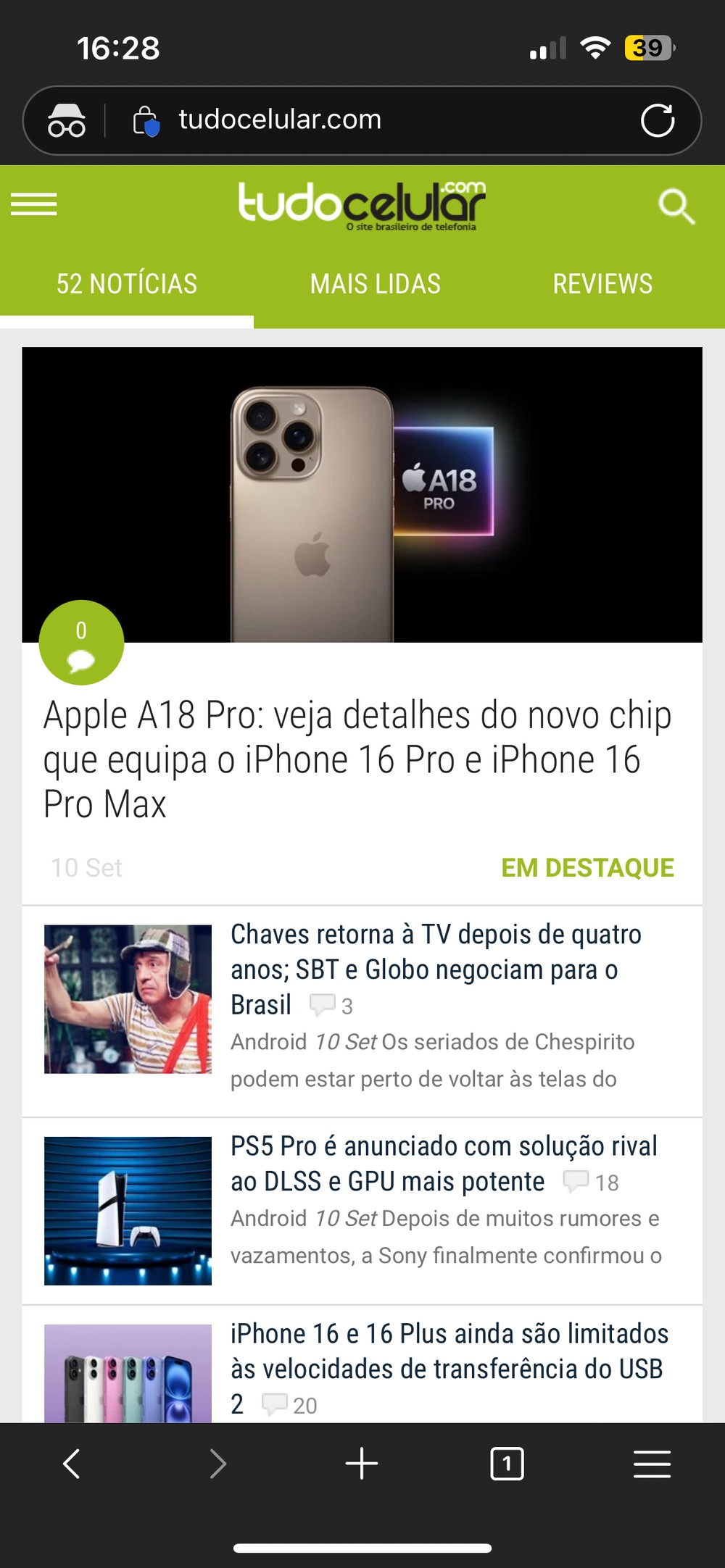This screenshot has height=1568, width=725.
Task: Open the Apple A18 Pro featured article
Action: [x=357, y=759]
